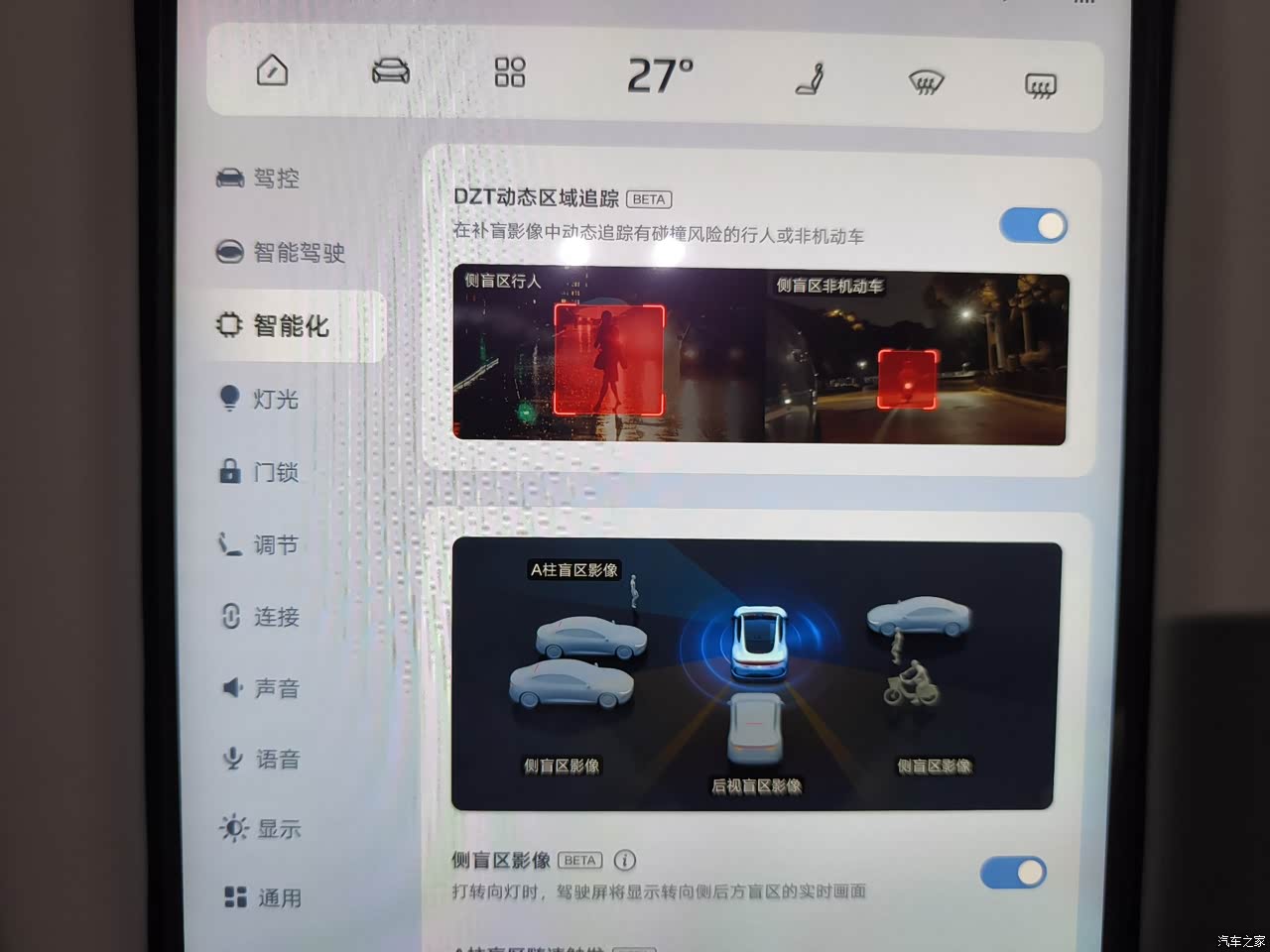Open the home icon in top bar
1270x952 pixels.
(x=272, y=71)
